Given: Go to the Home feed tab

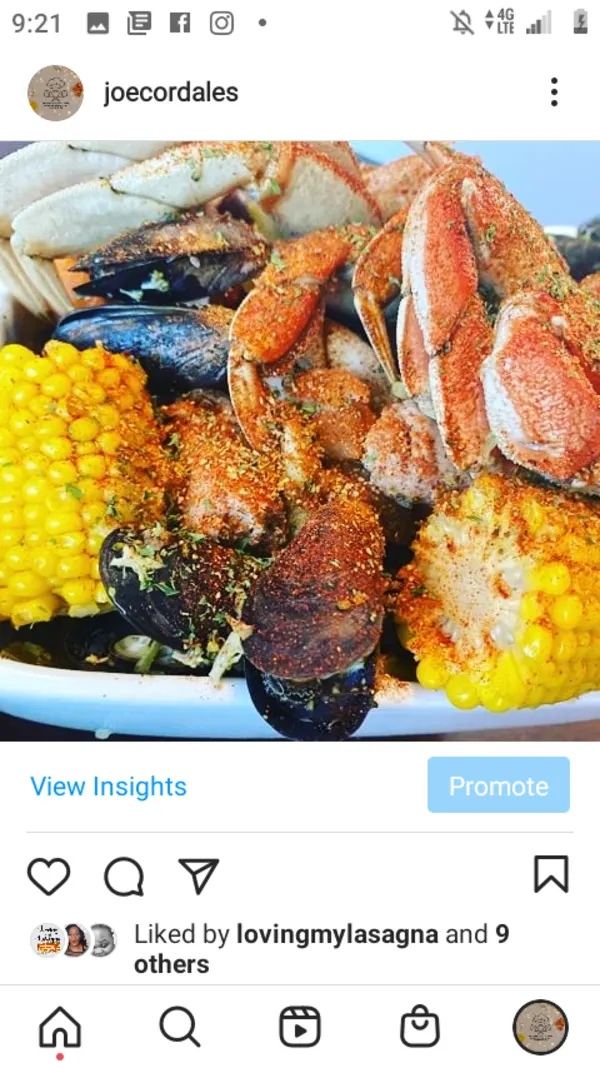Looking at the screenshot, I should (x=59, y=1026).
